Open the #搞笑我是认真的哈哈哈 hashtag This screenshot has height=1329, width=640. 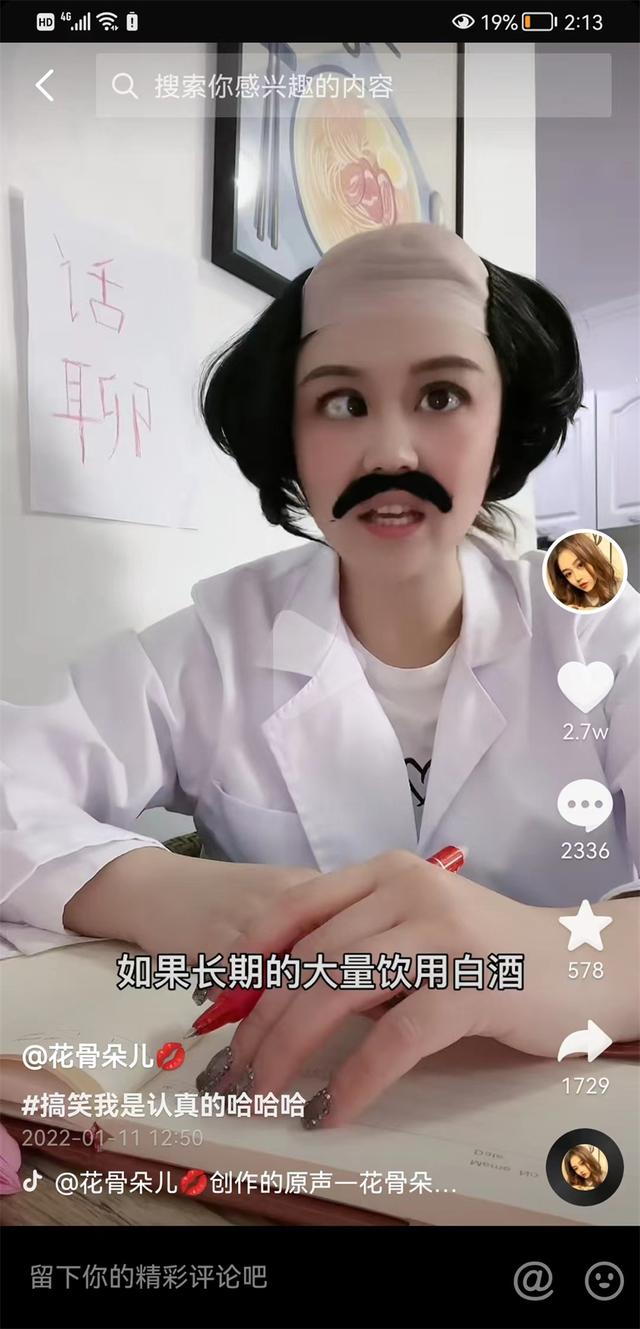tap(163, 1105)
